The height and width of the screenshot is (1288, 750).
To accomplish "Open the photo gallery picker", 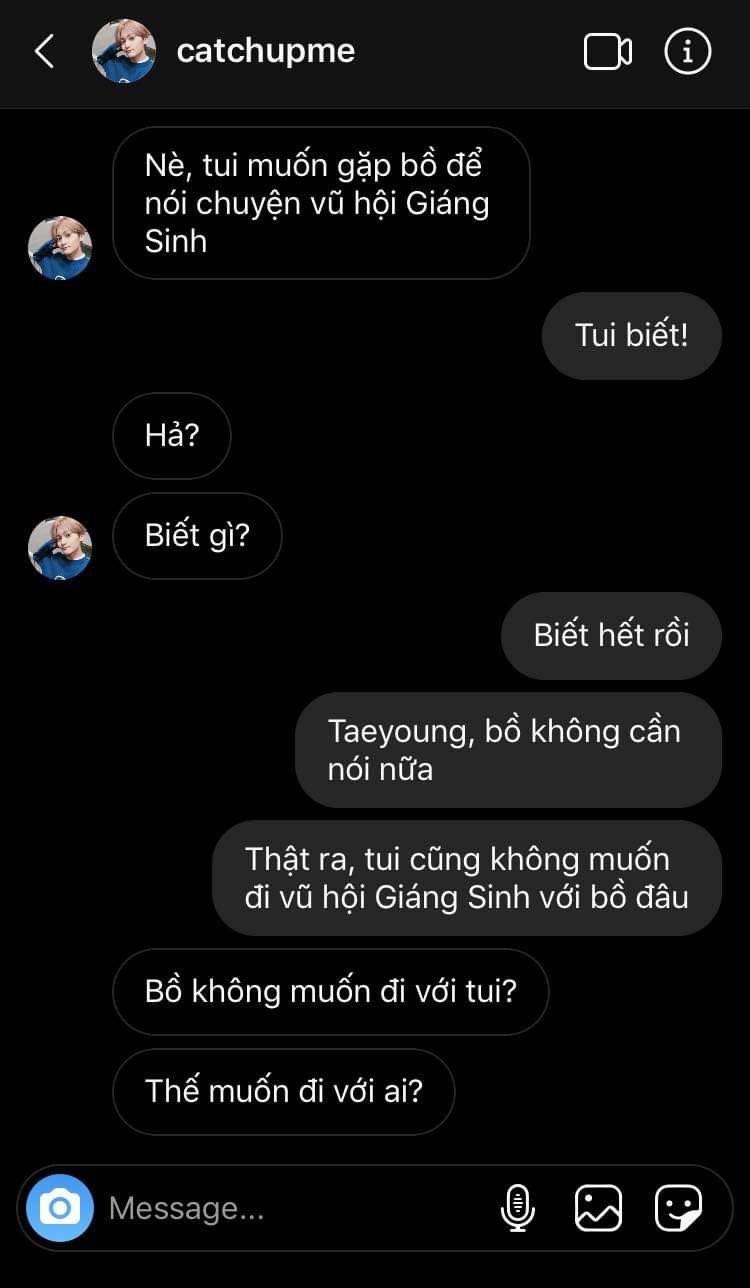I will click(x=598, y=1208).
